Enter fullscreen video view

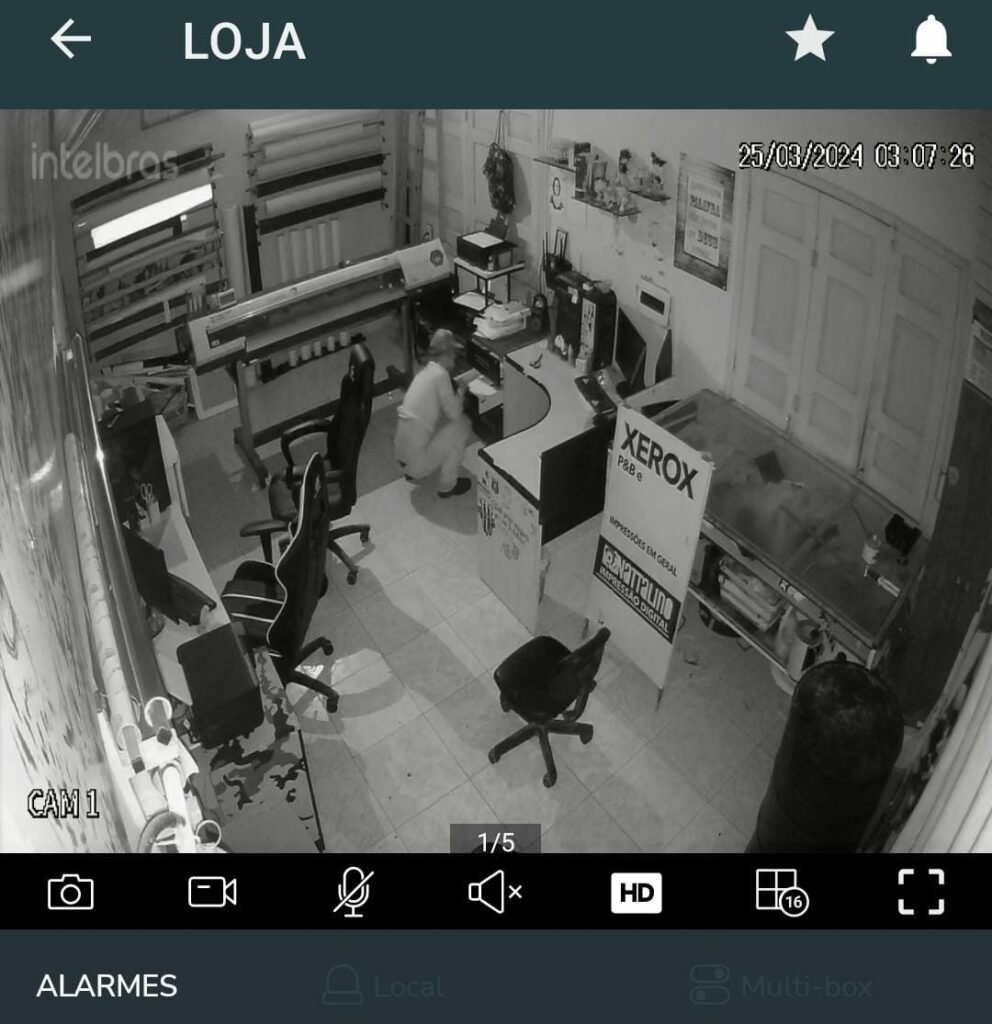pyautogui.click(x=920, y=891)
